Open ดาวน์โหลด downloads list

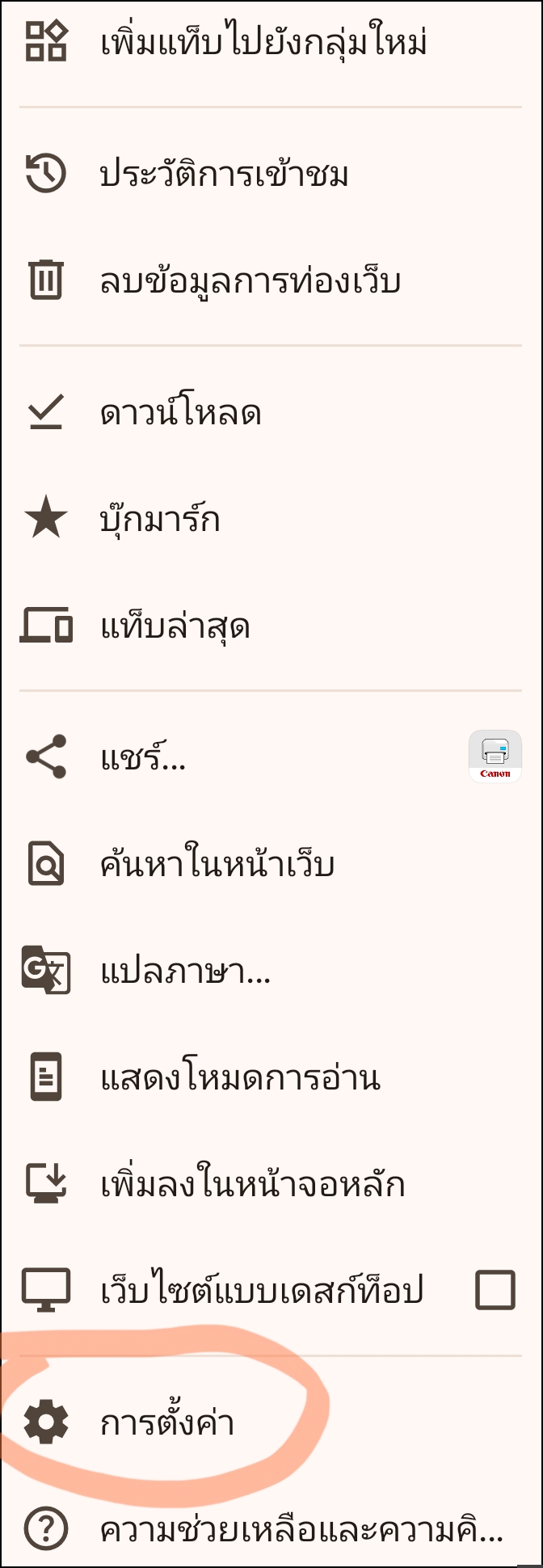pyautogui.click(x=180, y=414)
